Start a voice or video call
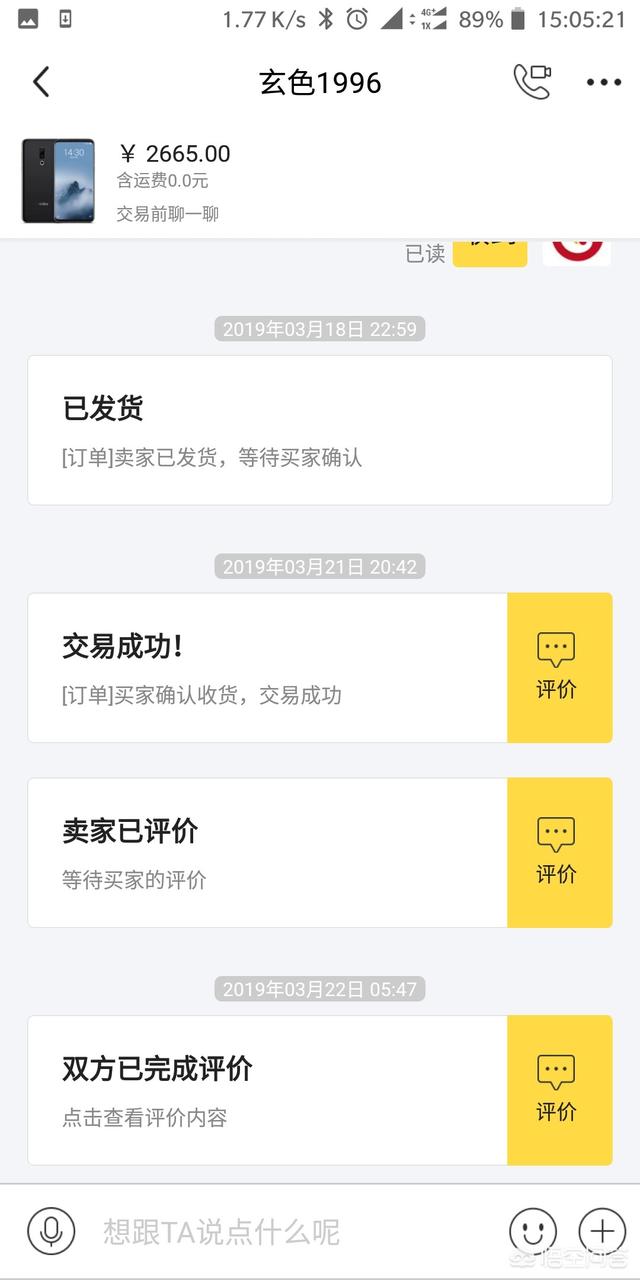The width and height of the screenshot is (640, 1280). click(x=532, y=82)
